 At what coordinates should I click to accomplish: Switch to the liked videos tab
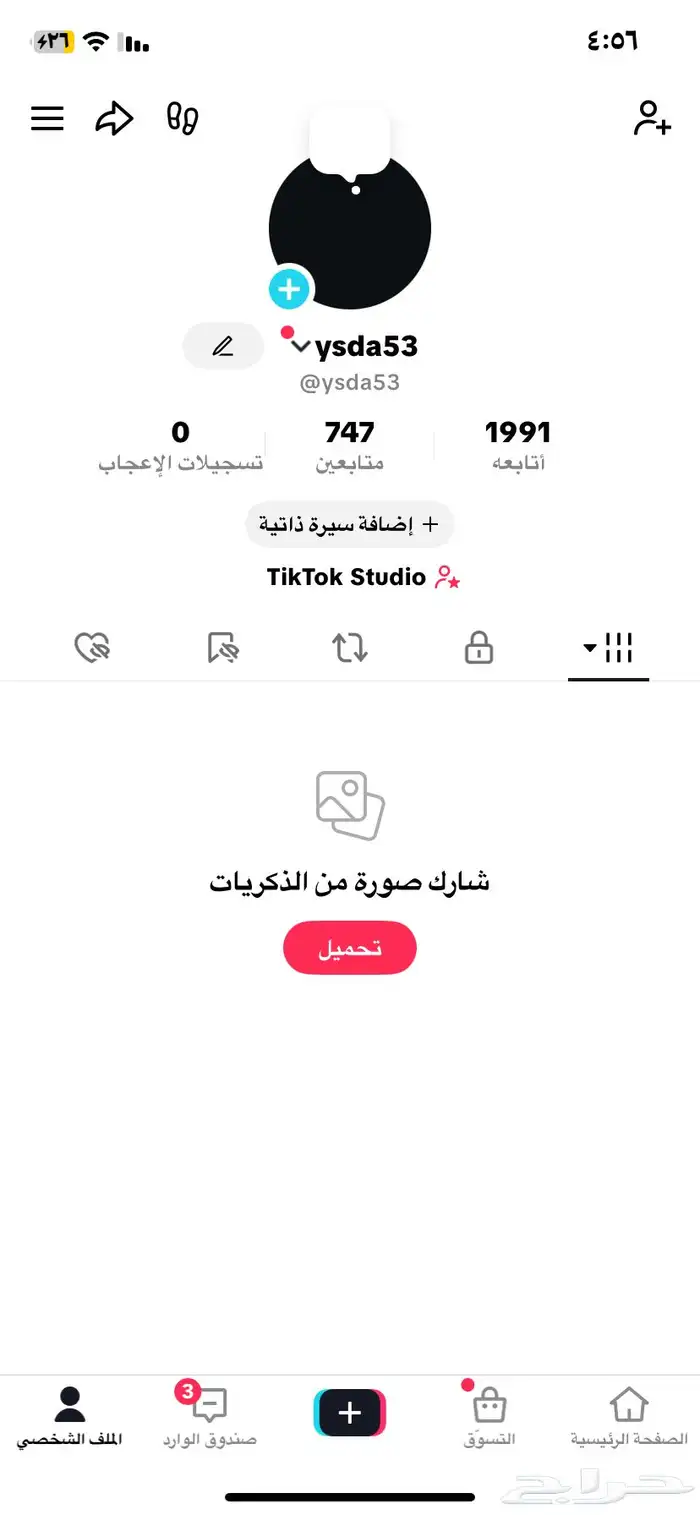(x=92, y=648)
